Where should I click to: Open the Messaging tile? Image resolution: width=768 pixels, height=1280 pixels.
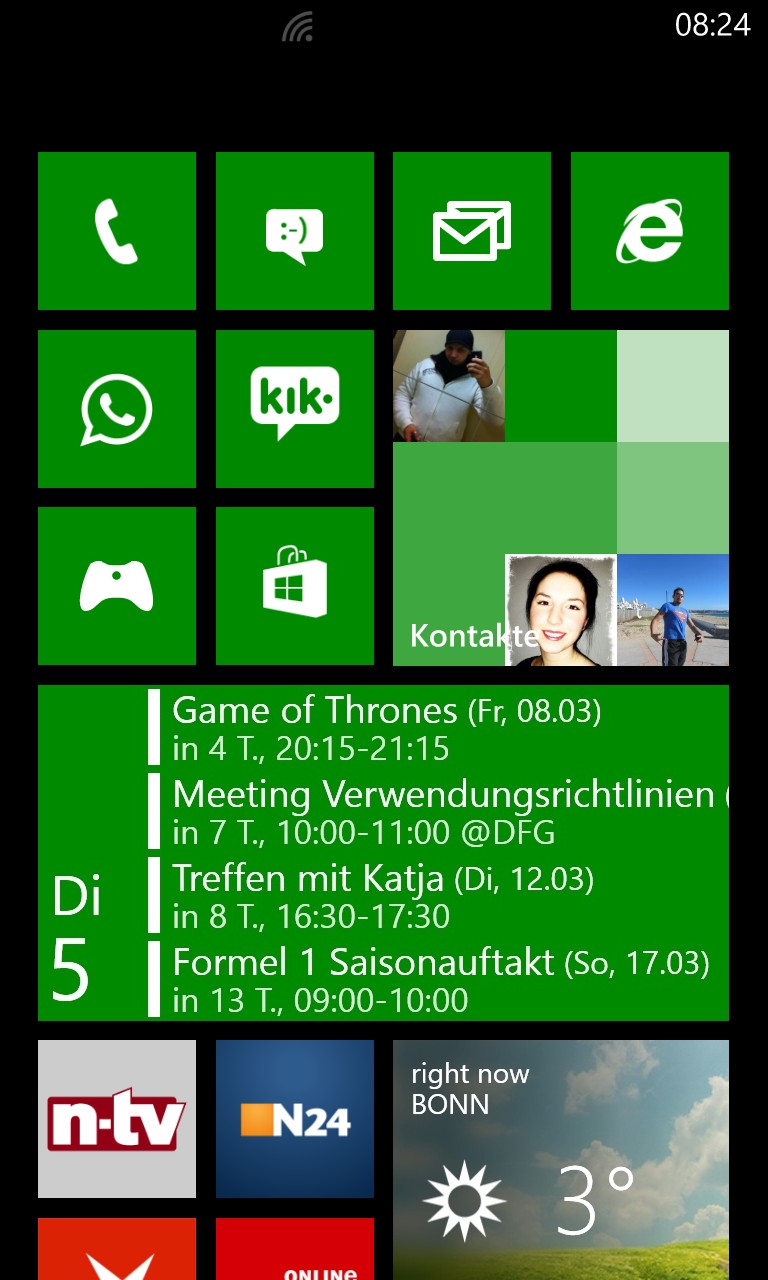tap(295, 231)
